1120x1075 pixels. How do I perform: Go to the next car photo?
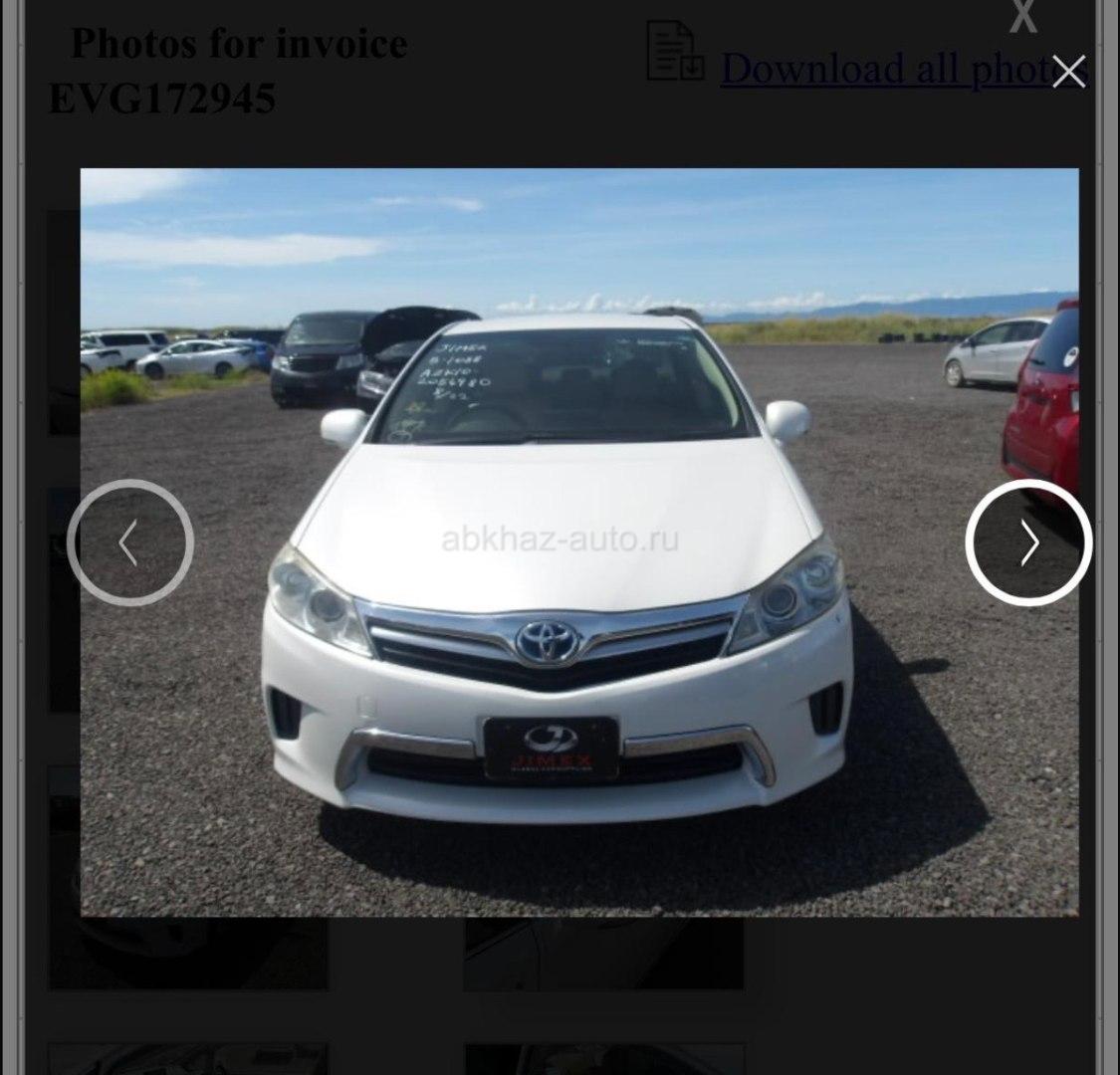(x=1027, y=543)
